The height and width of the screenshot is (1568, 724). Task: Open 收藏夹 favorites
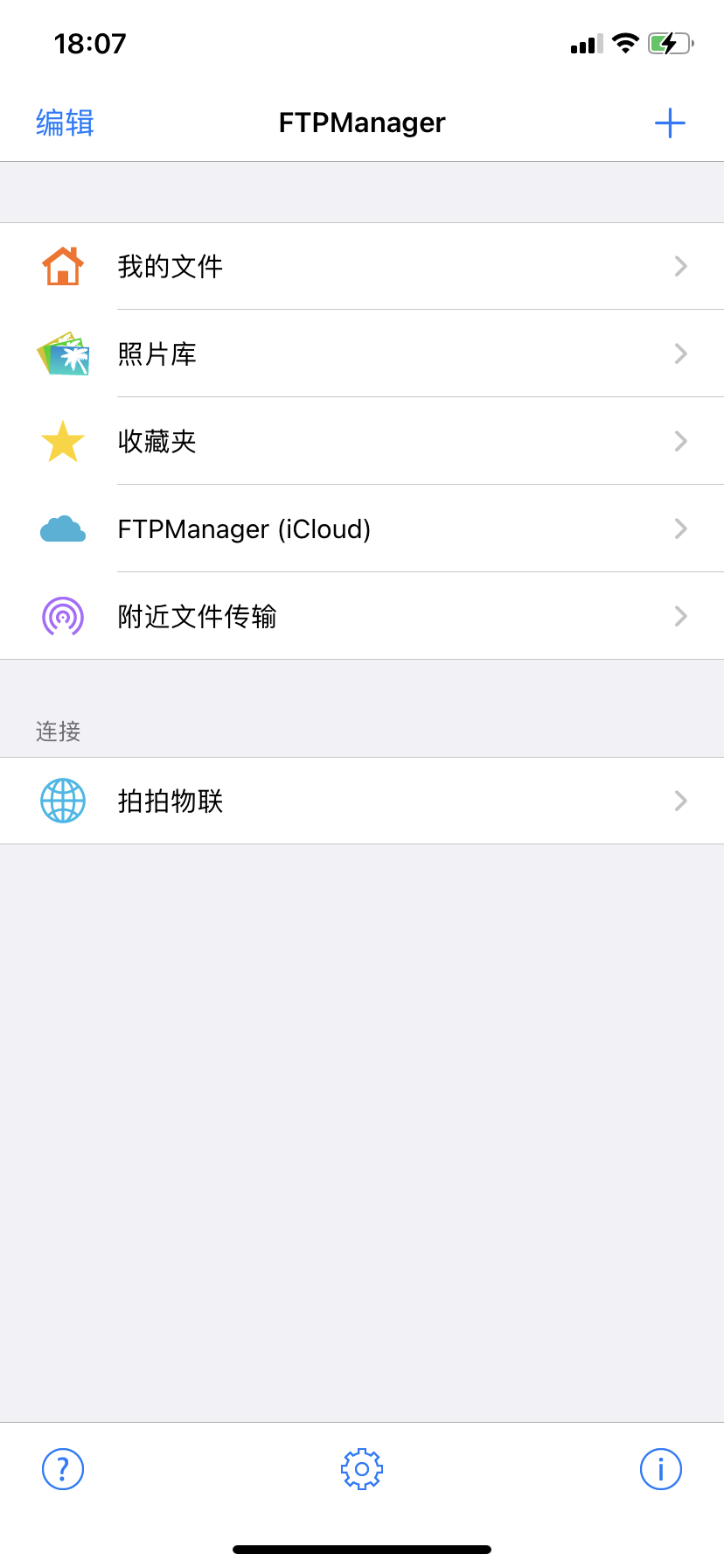click(362, 441)
